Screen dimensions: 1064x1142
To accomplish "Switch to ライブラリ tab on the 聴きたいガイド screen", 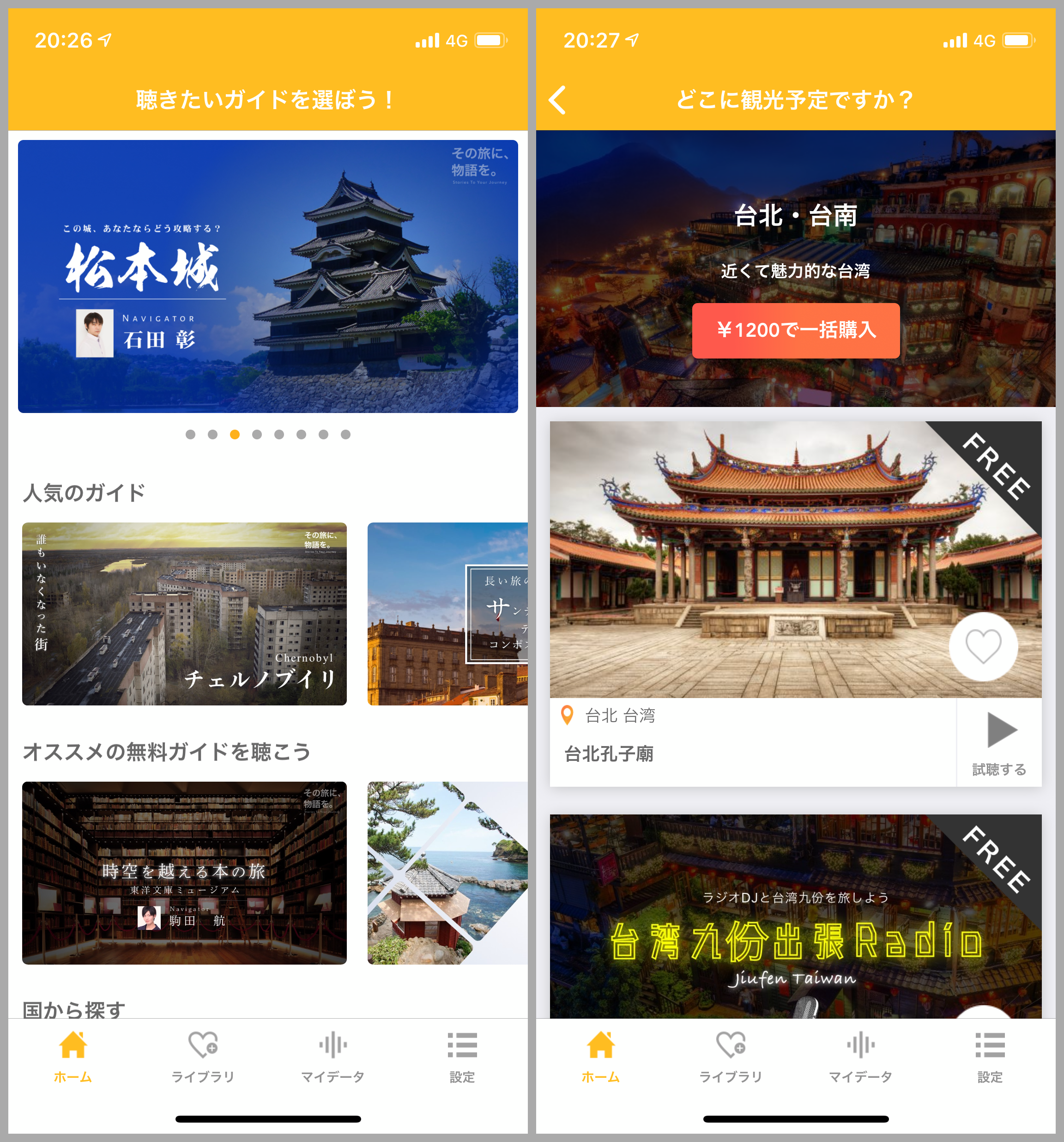I will [203, 1056].
